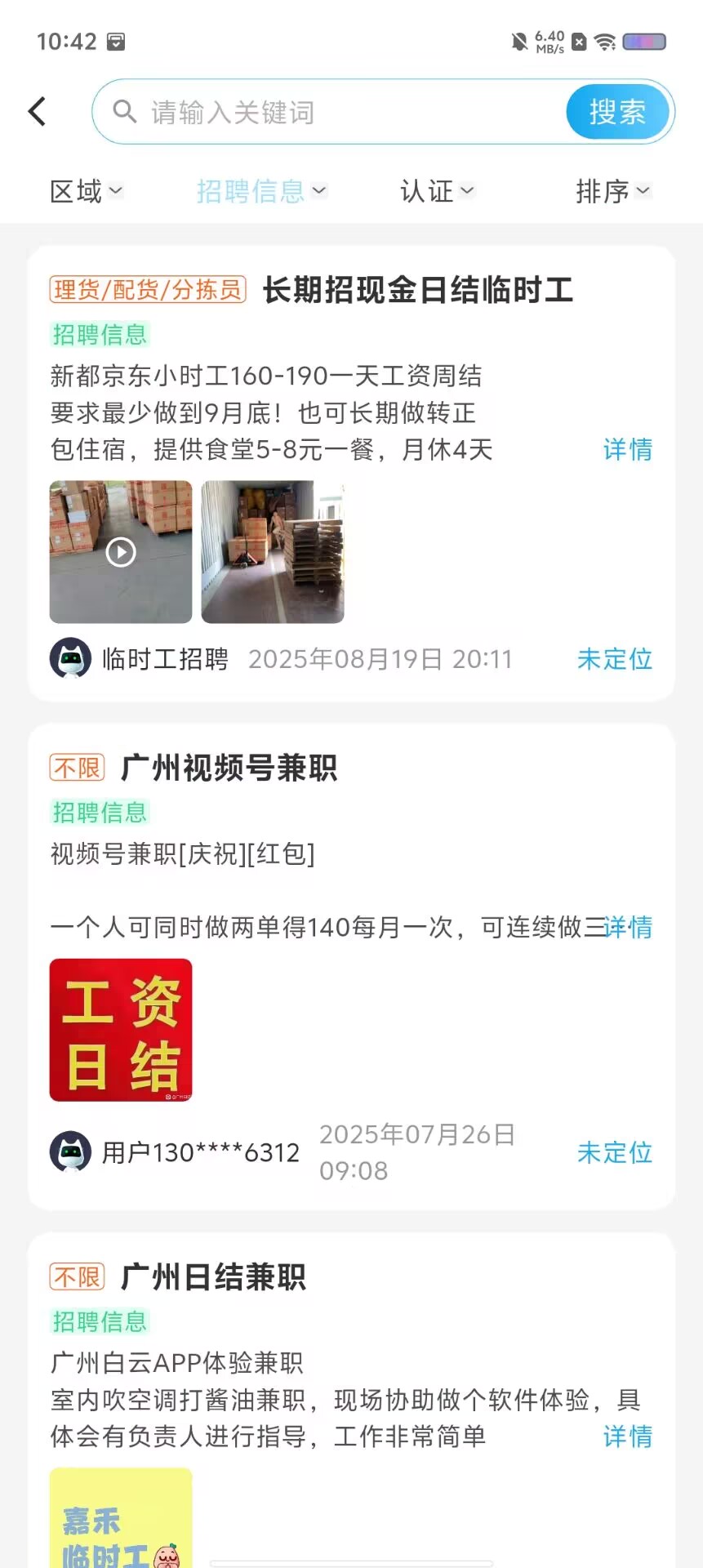The height and width of the screenshot is (1568, 703).
Task: Open the yellow 嘉禾临时工 image
Action: [121, 1517]
